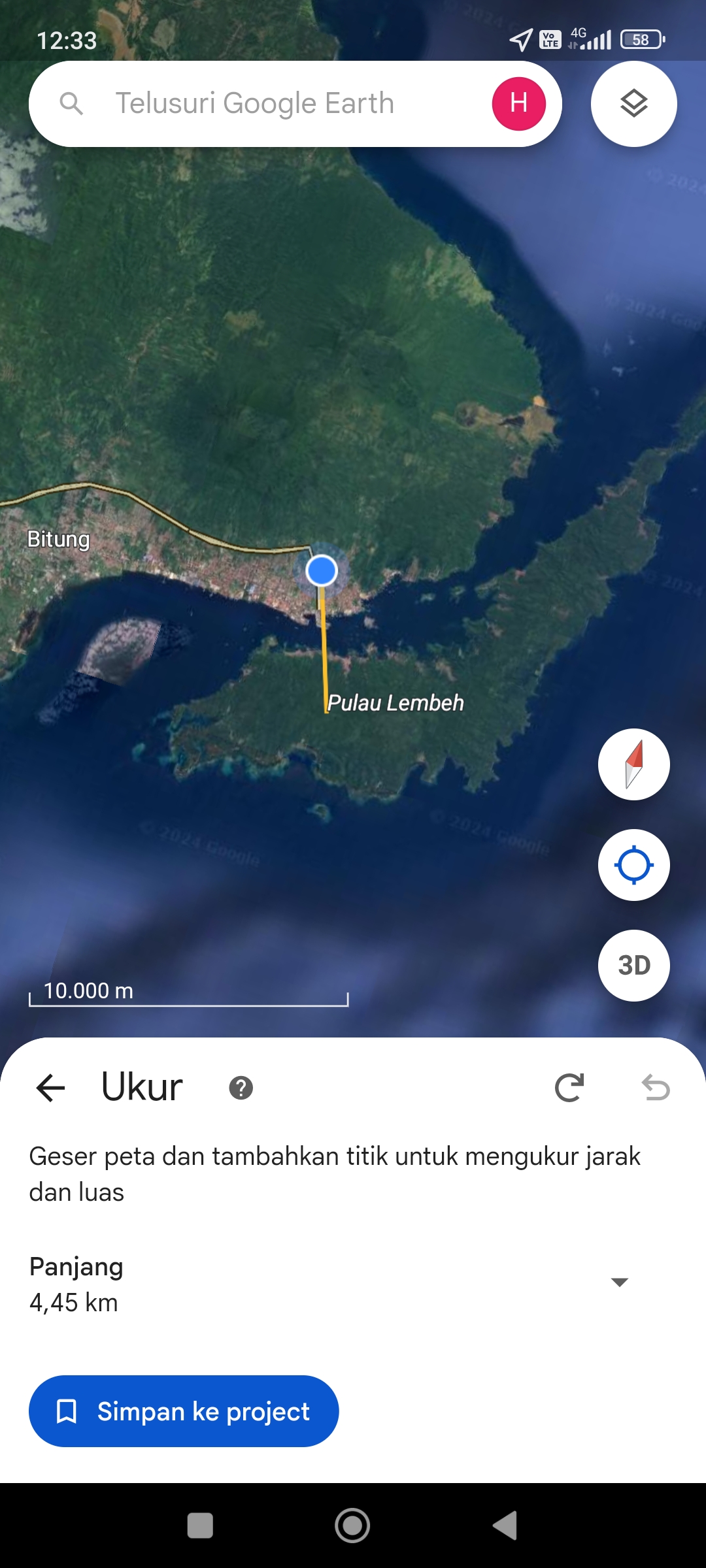Undo the last measurement point
The image size is (706, 1568).
[656, 1088]
